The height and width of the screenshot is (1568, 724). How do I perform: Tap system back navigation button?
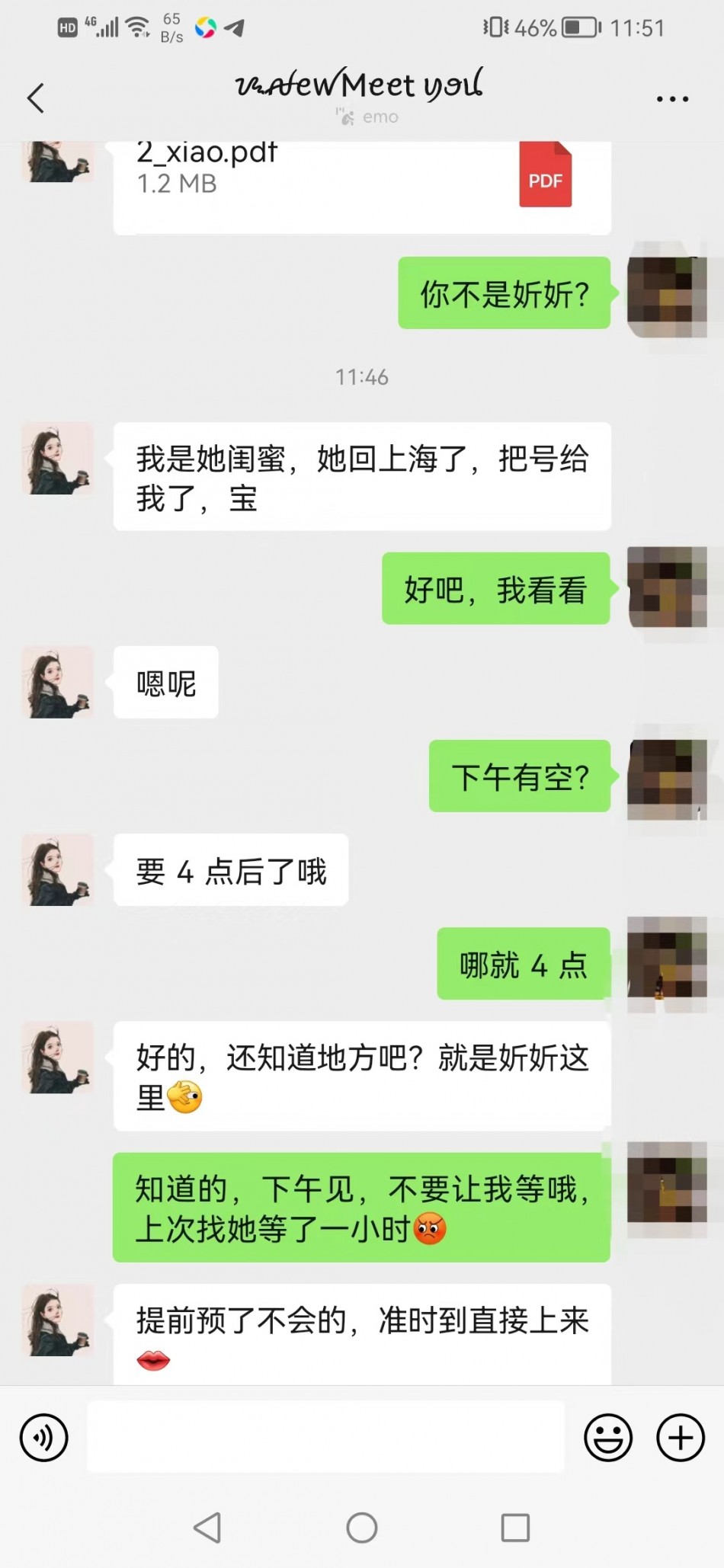point(208,1528)
